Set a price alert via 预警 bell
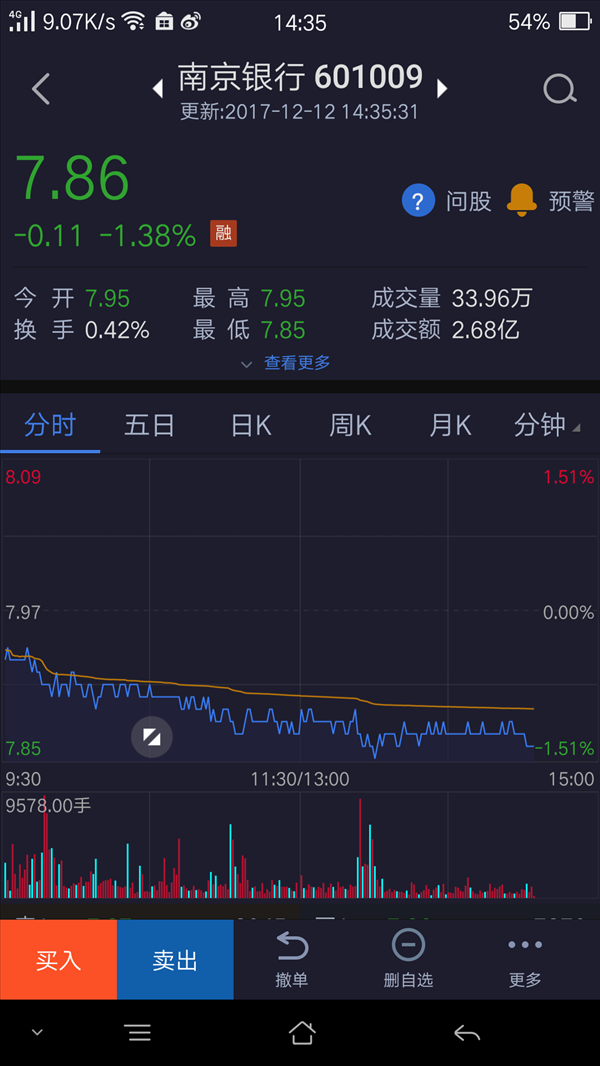This screenshot has height=1066, width=600. pos(551,201)
